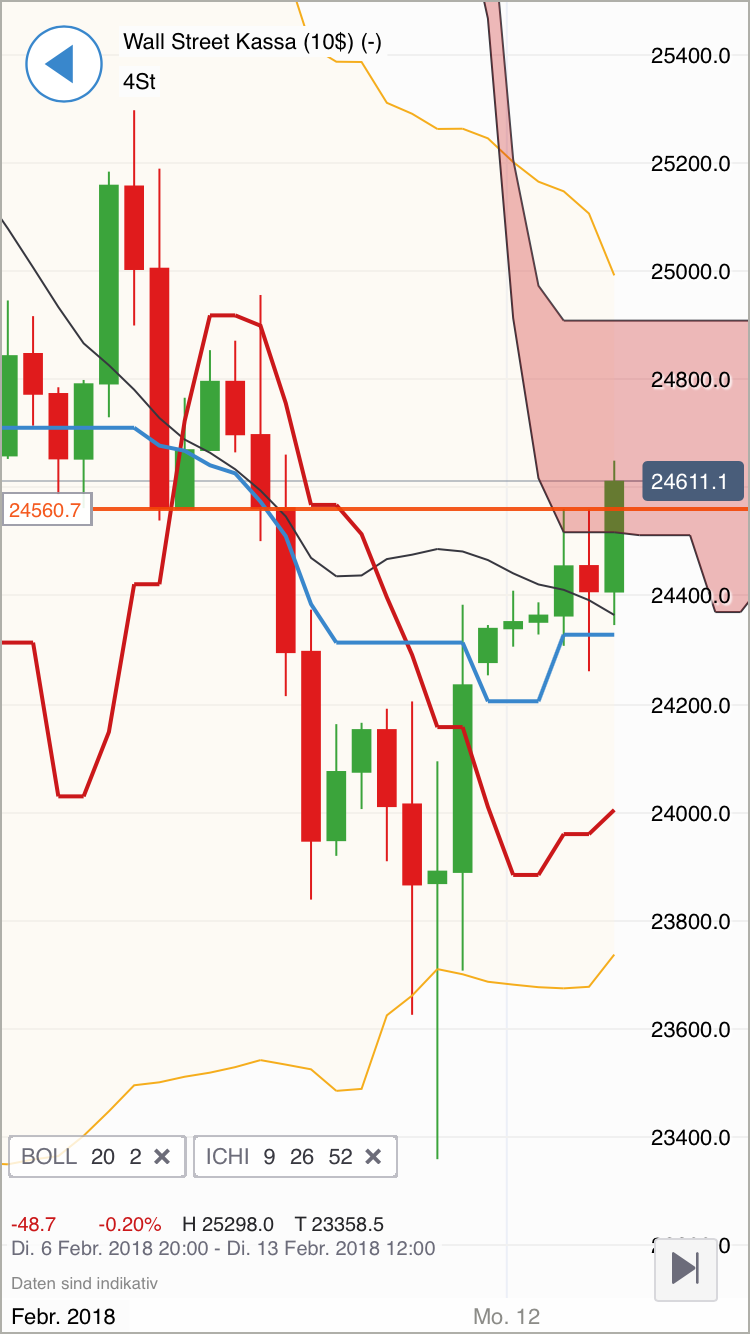Expand the BOLL 20 2 indicator settings
The image size is (750, 1334).
click(80, 1156)
